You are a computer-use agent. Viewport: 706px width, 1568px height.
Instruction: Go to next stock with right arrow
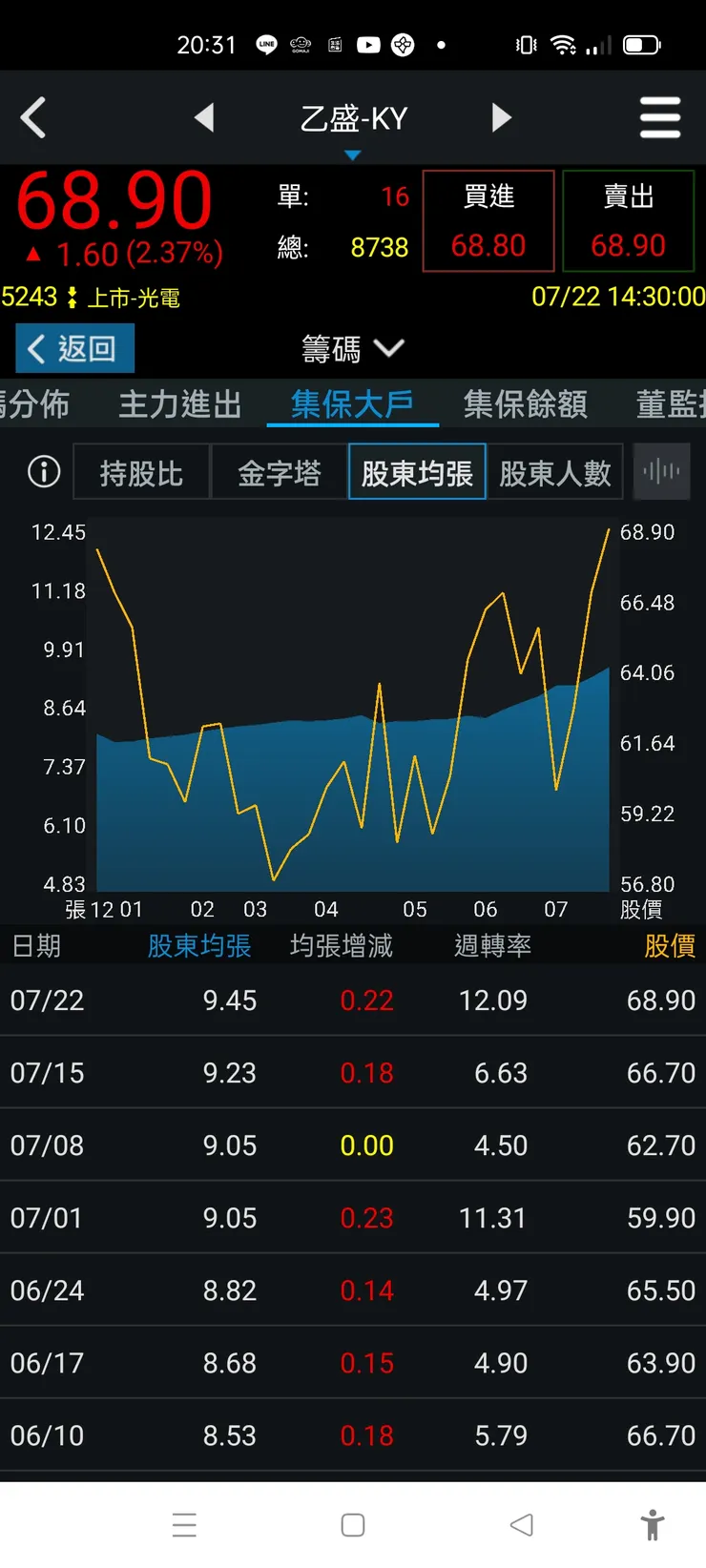coord(502,117)
